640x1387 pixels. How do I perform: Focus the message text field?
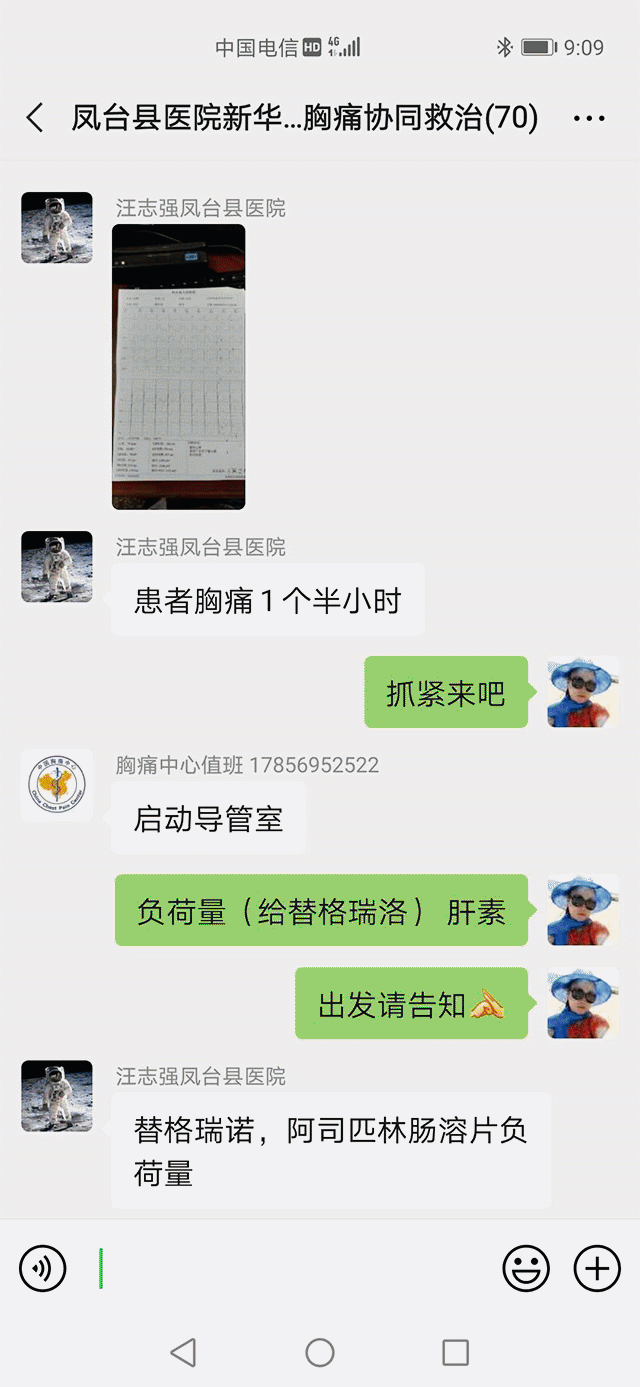pyautogui.click(x=290, y=1269)
